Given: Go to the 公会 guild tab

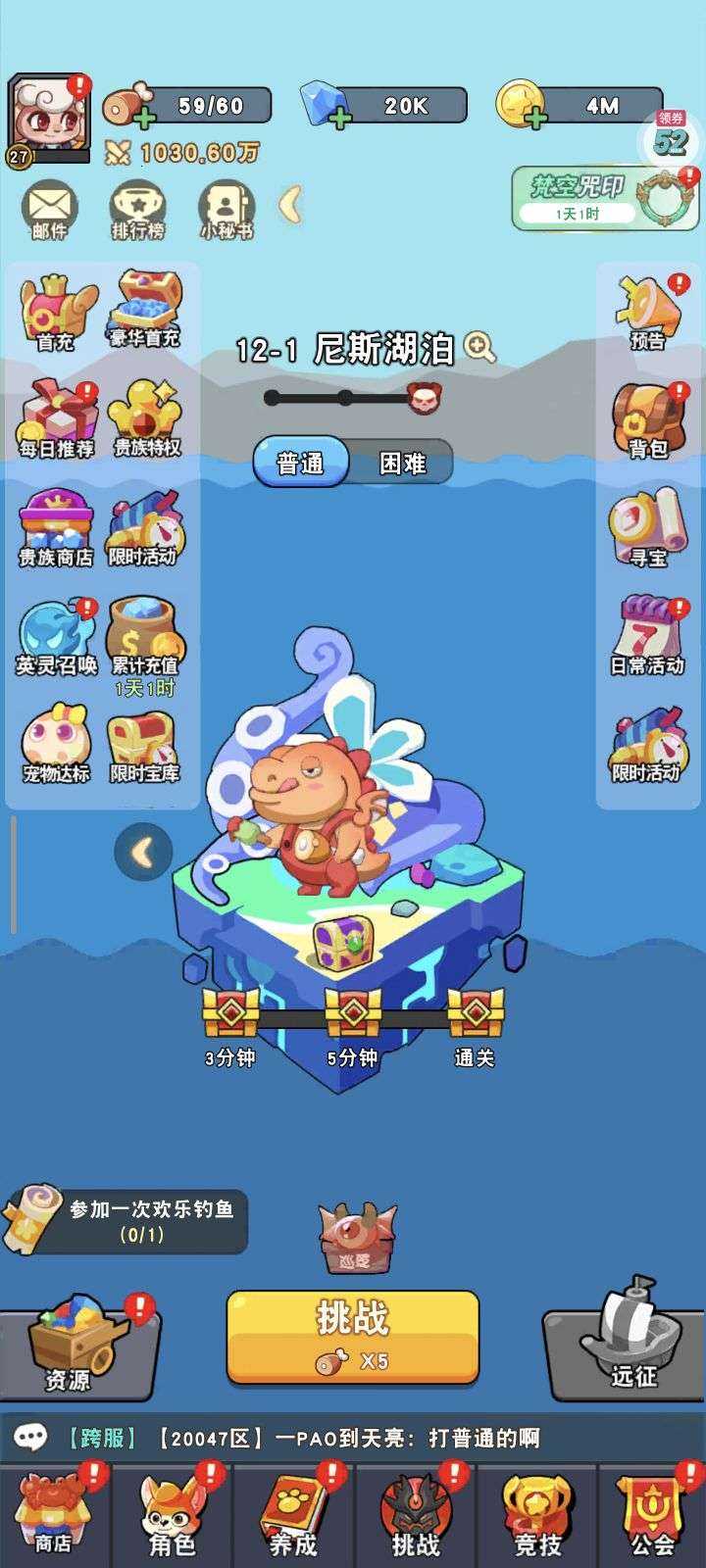Looking at the screenshot, I should [652, 1515].
